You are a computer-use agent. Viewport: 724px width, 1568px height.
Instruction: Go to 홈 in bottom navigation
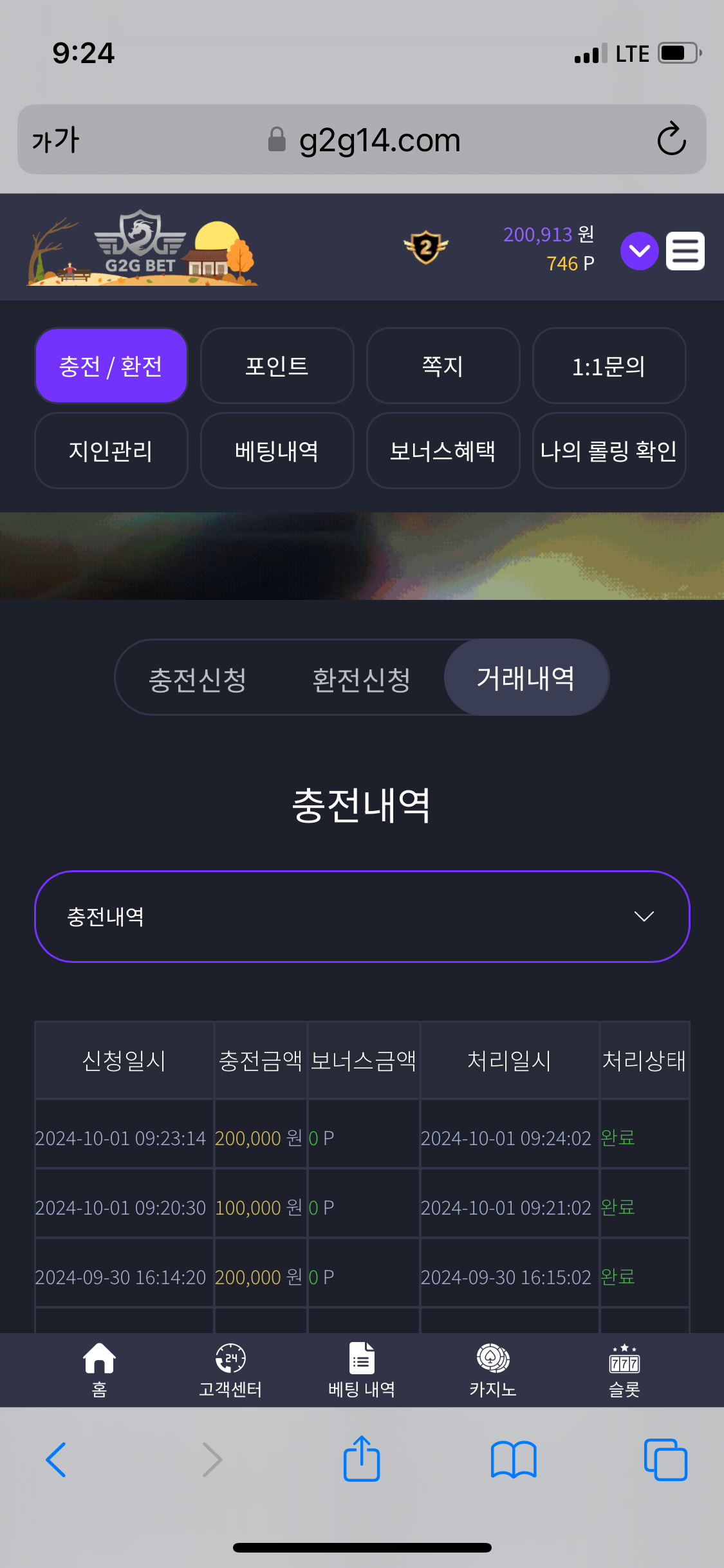pos(99,1370)
